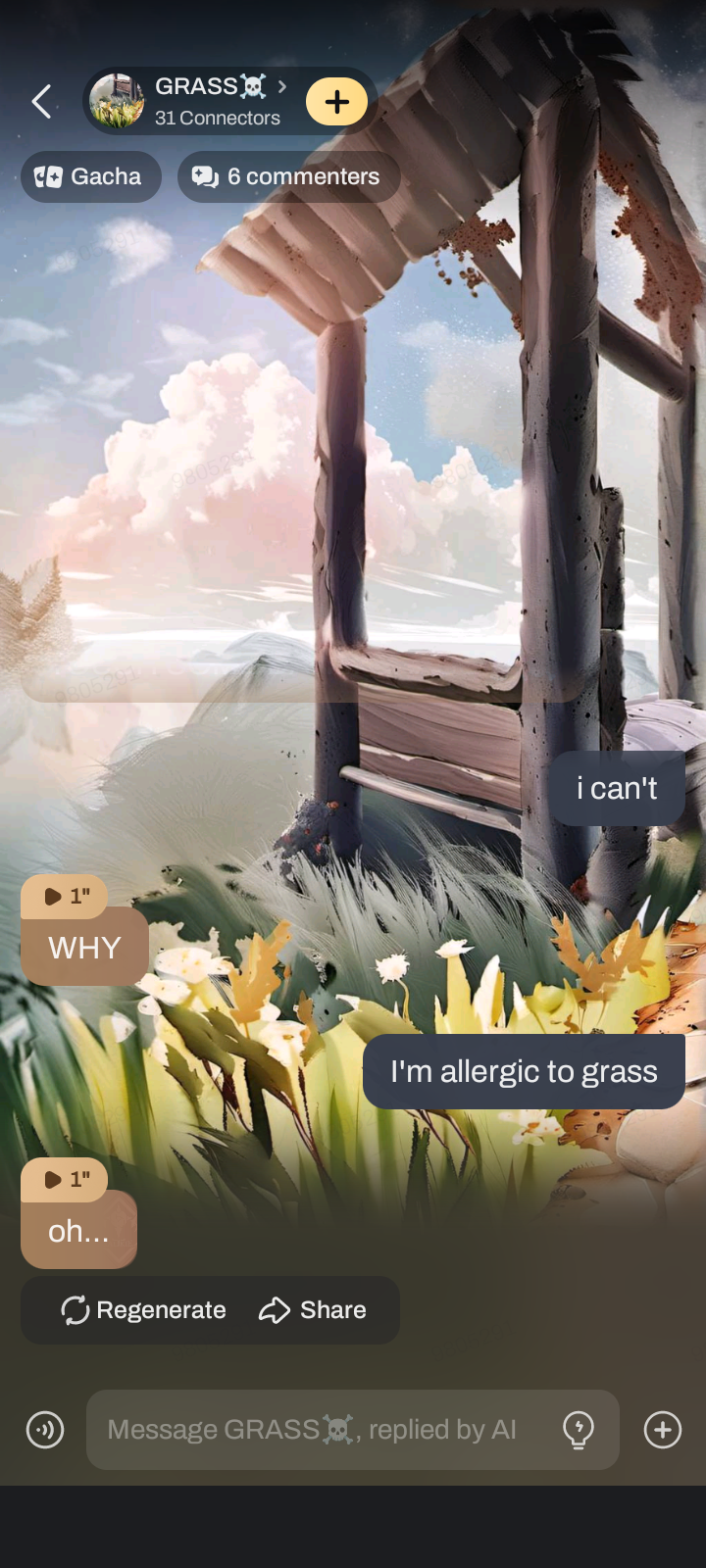
Task: Play the voice clip above WHY
Action: [x=65, y=896]
